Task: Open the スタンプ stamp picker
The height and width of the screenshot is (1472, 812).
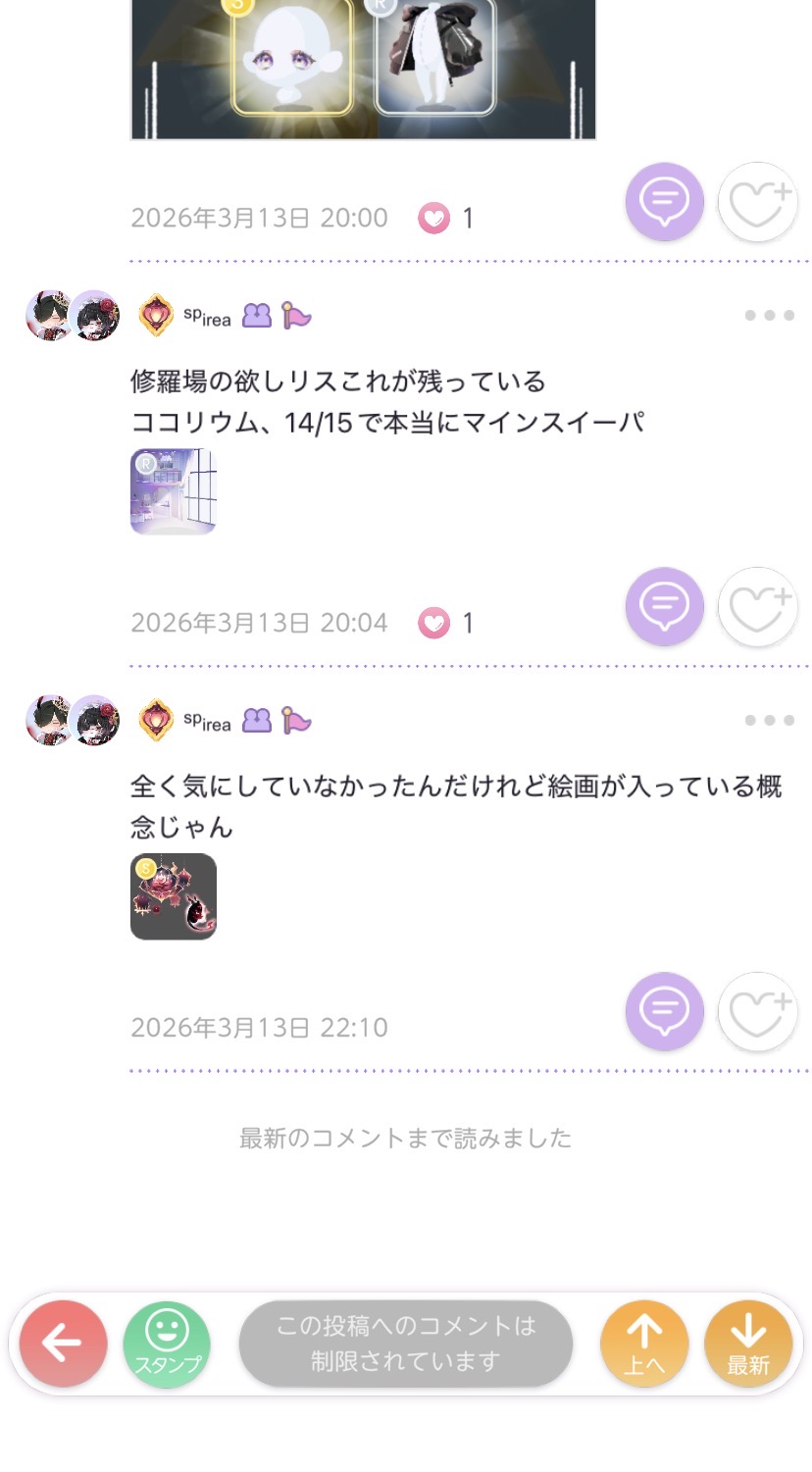Action: pos(167,1343)
